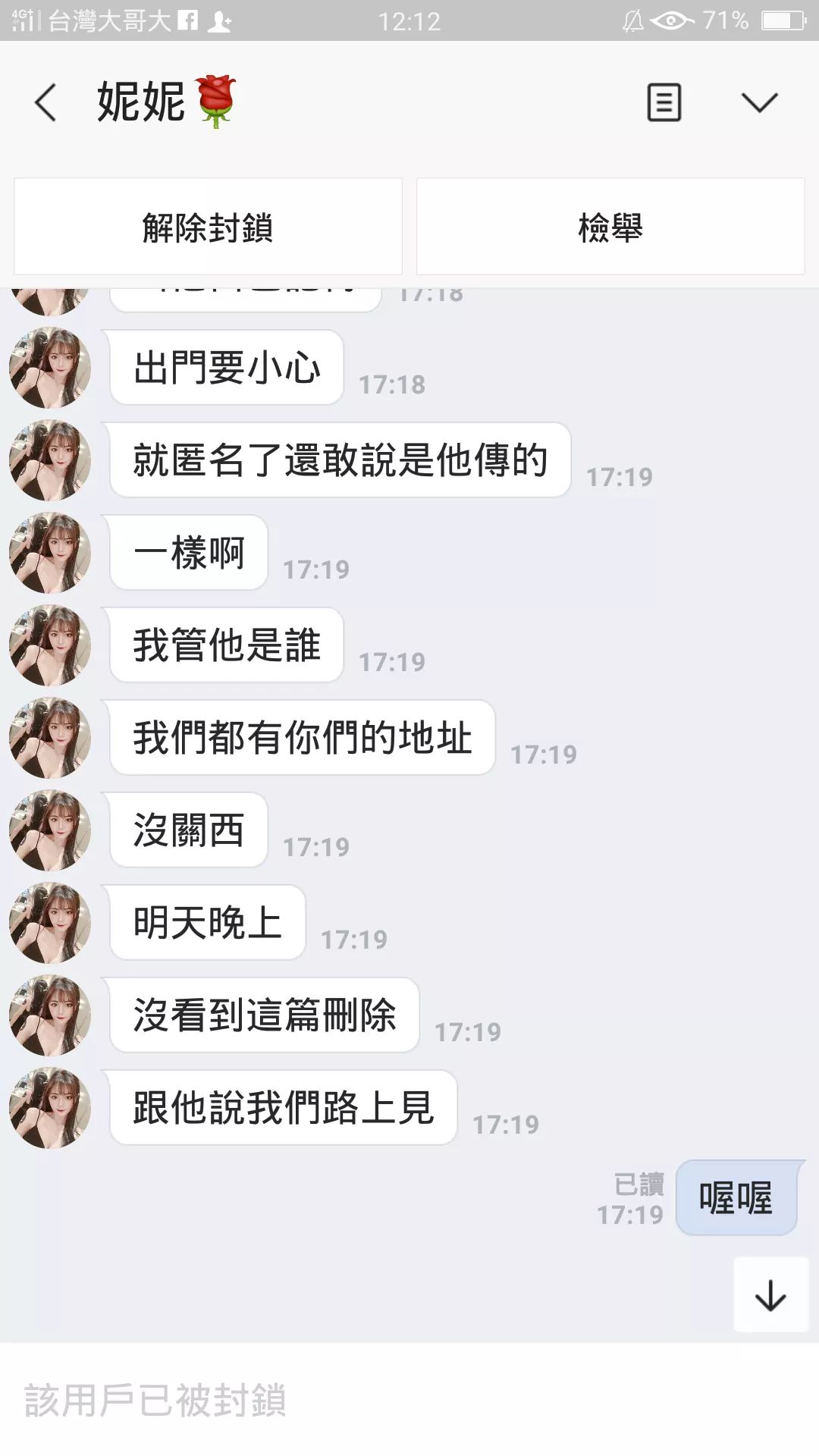
Task: Report the user with 檢舉
Action: click(610, 227)
